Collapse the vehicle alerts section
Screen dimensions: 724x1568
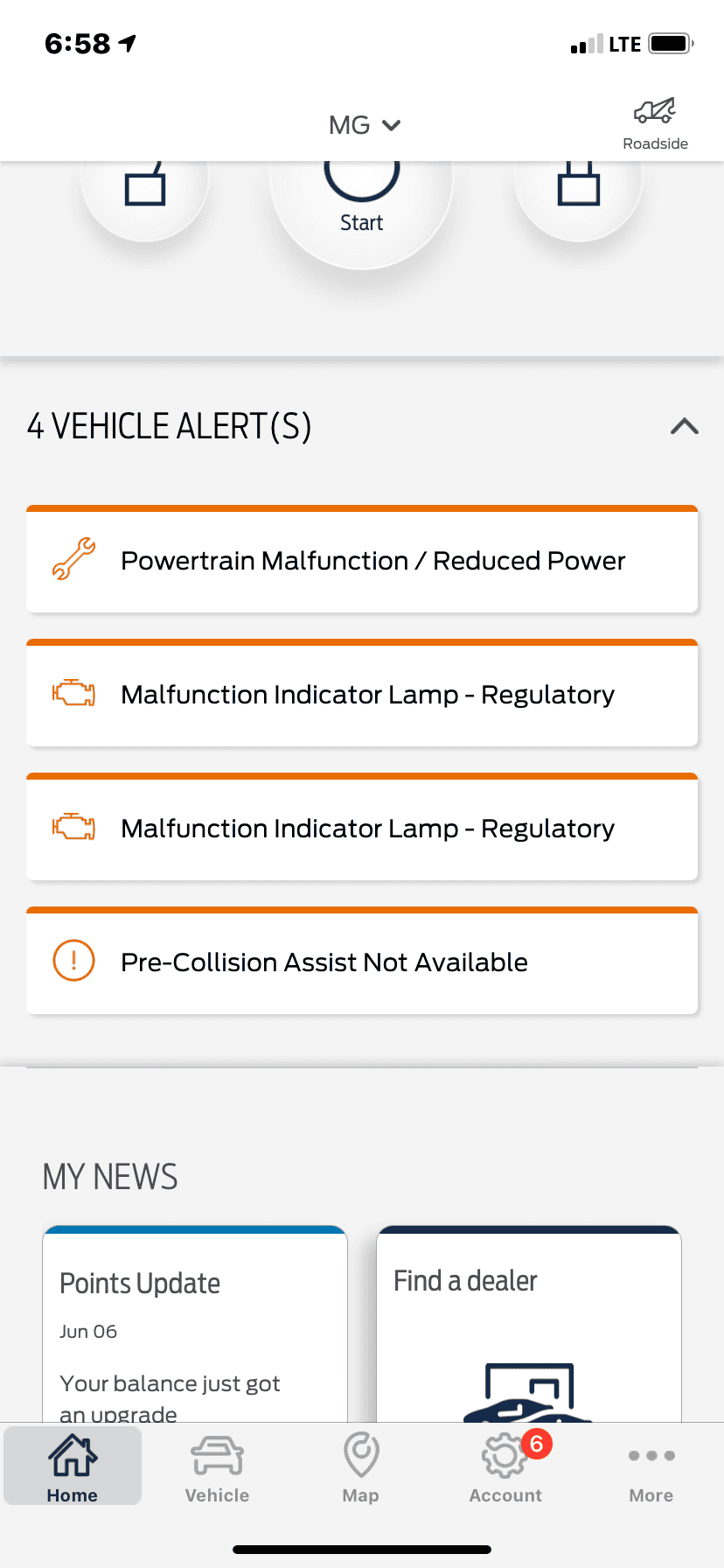tap(684, 426)
